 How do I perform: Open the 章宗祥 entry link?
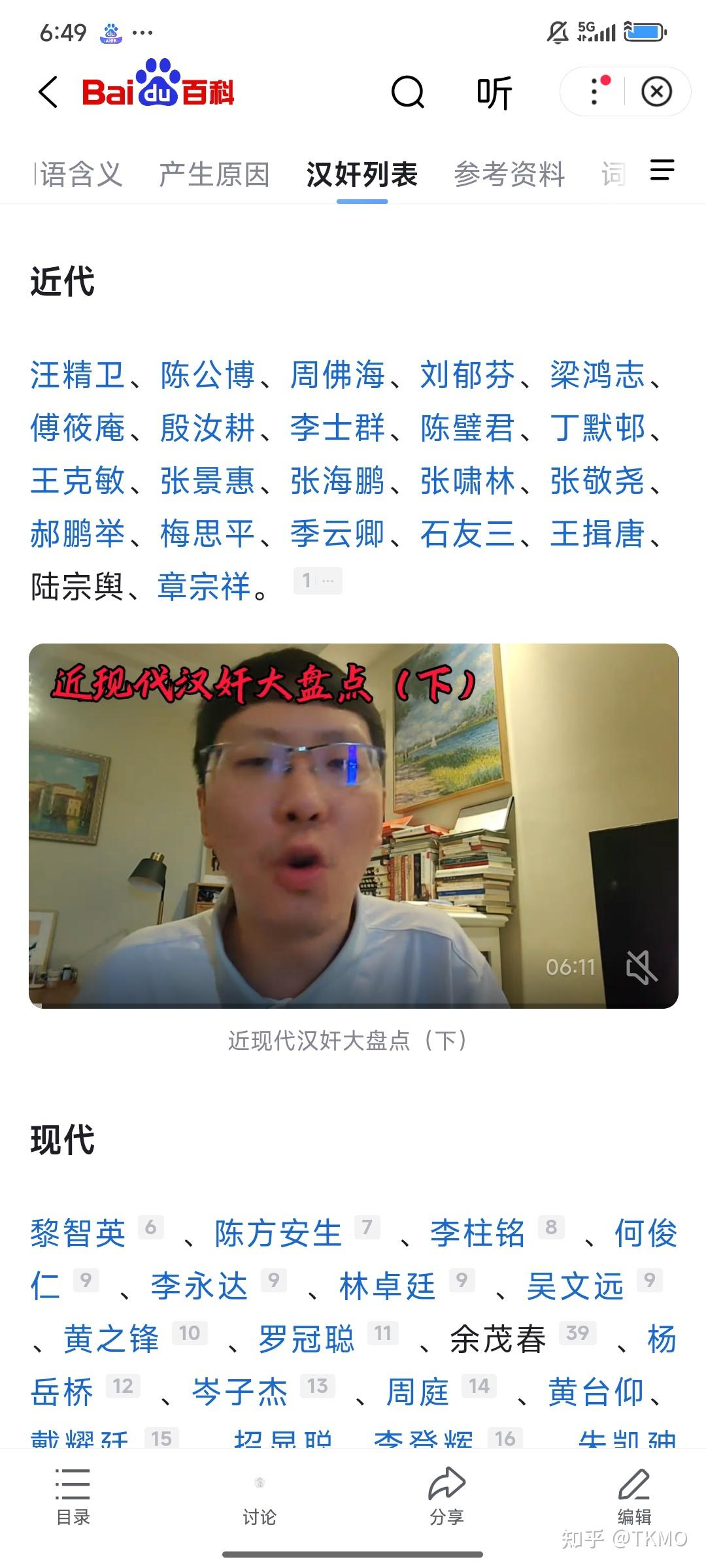click(x=204, y=587)
